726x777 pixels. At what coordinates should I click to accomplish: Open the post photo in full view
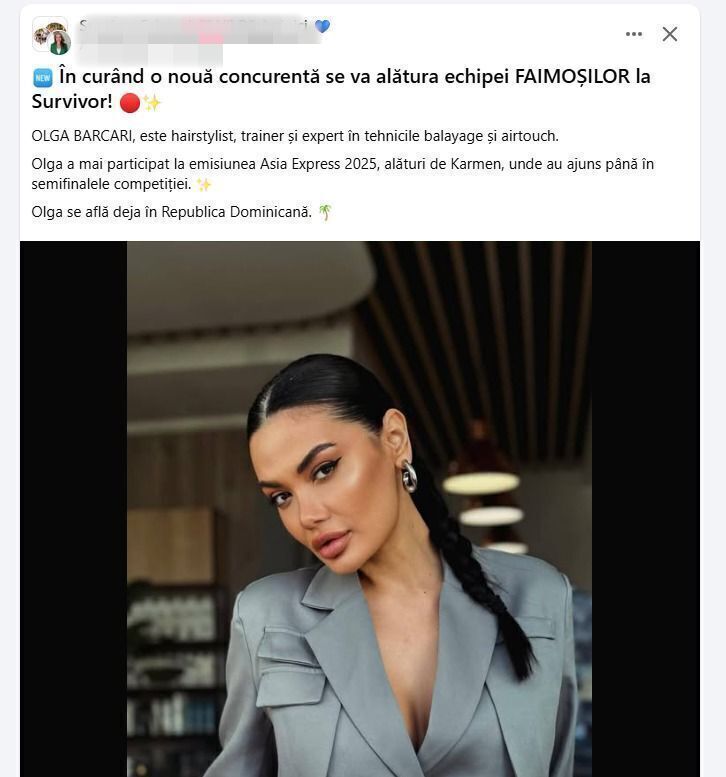[359, 508]
